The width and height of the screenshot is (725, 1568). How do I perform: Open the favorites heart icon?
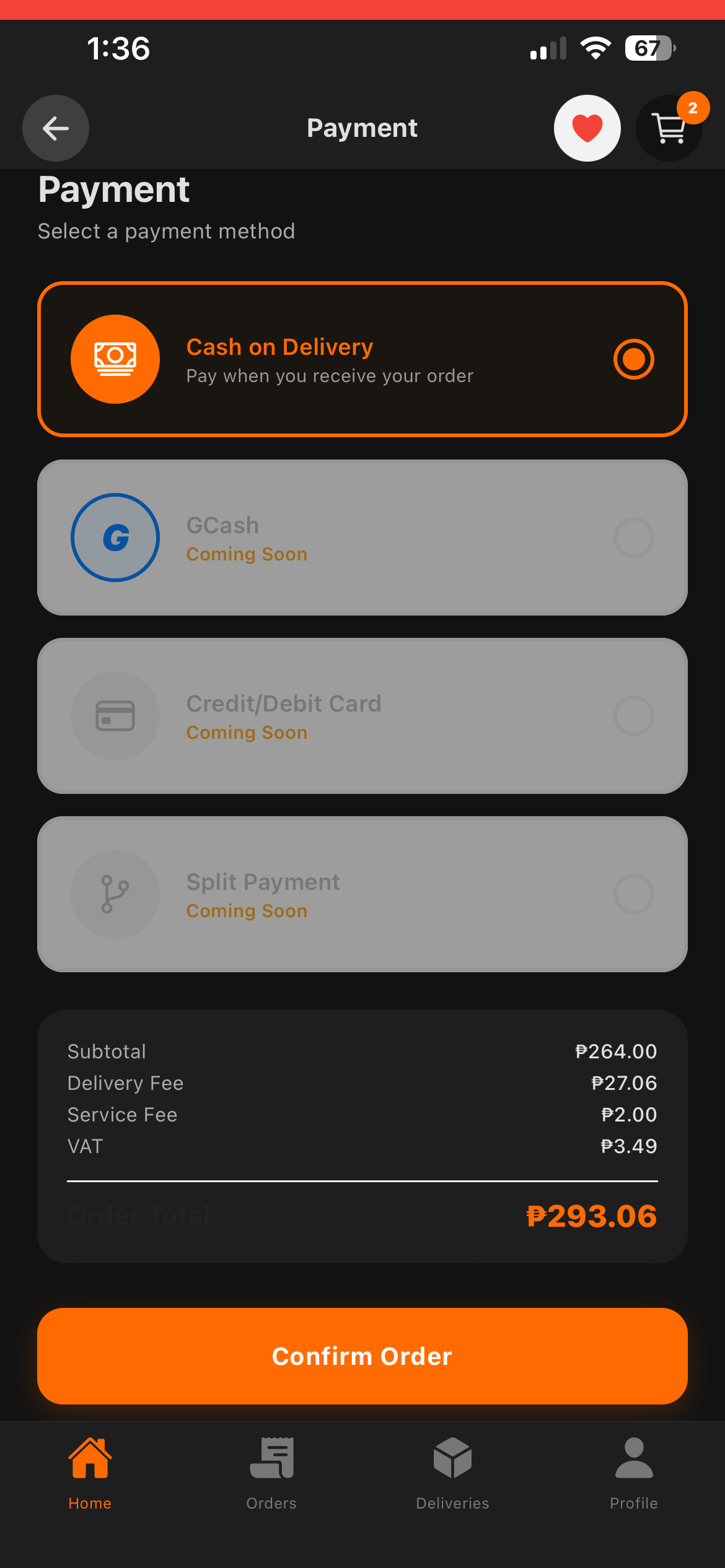click(x=586, y=127)
